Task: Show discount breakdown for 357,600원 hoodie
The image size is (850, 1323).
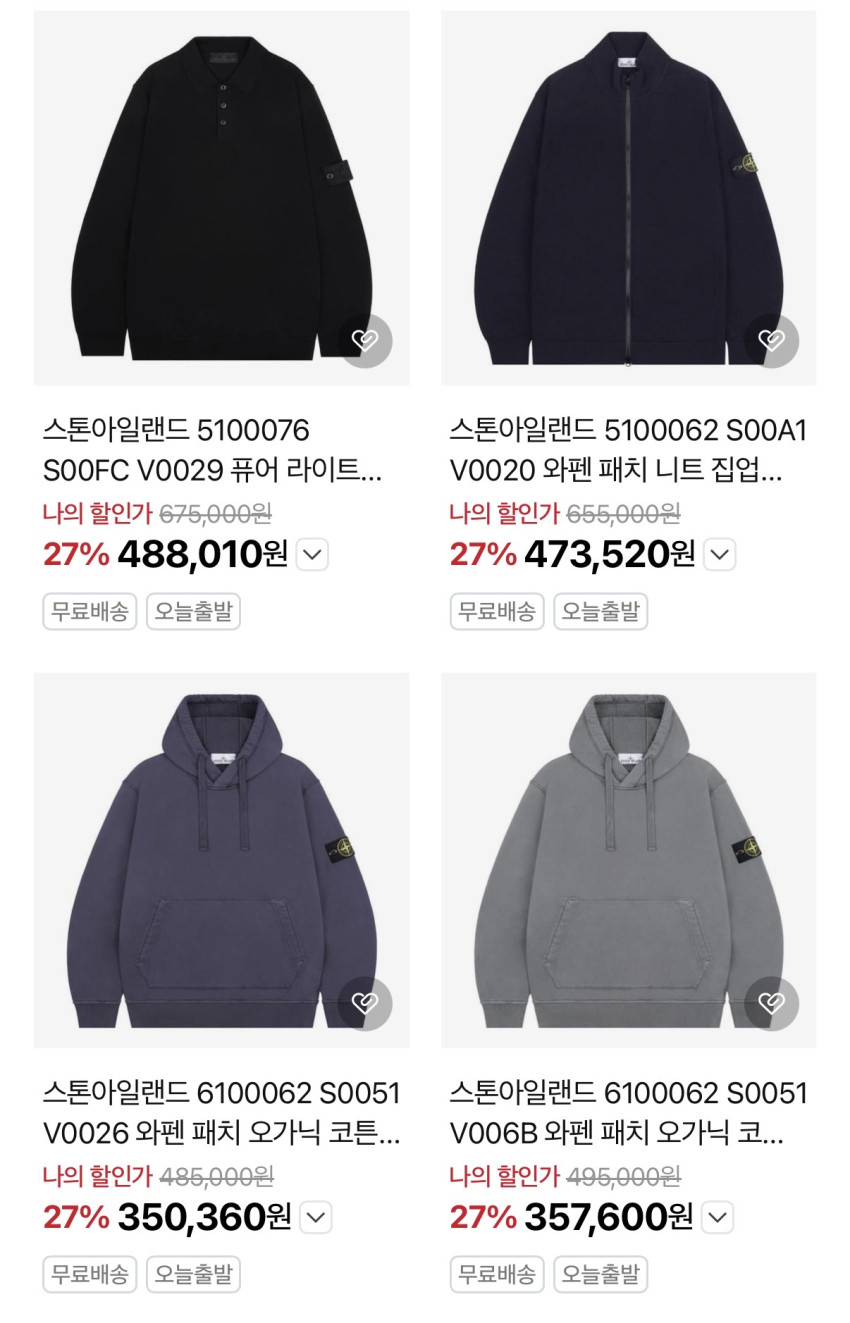Action: point(718,1217)
